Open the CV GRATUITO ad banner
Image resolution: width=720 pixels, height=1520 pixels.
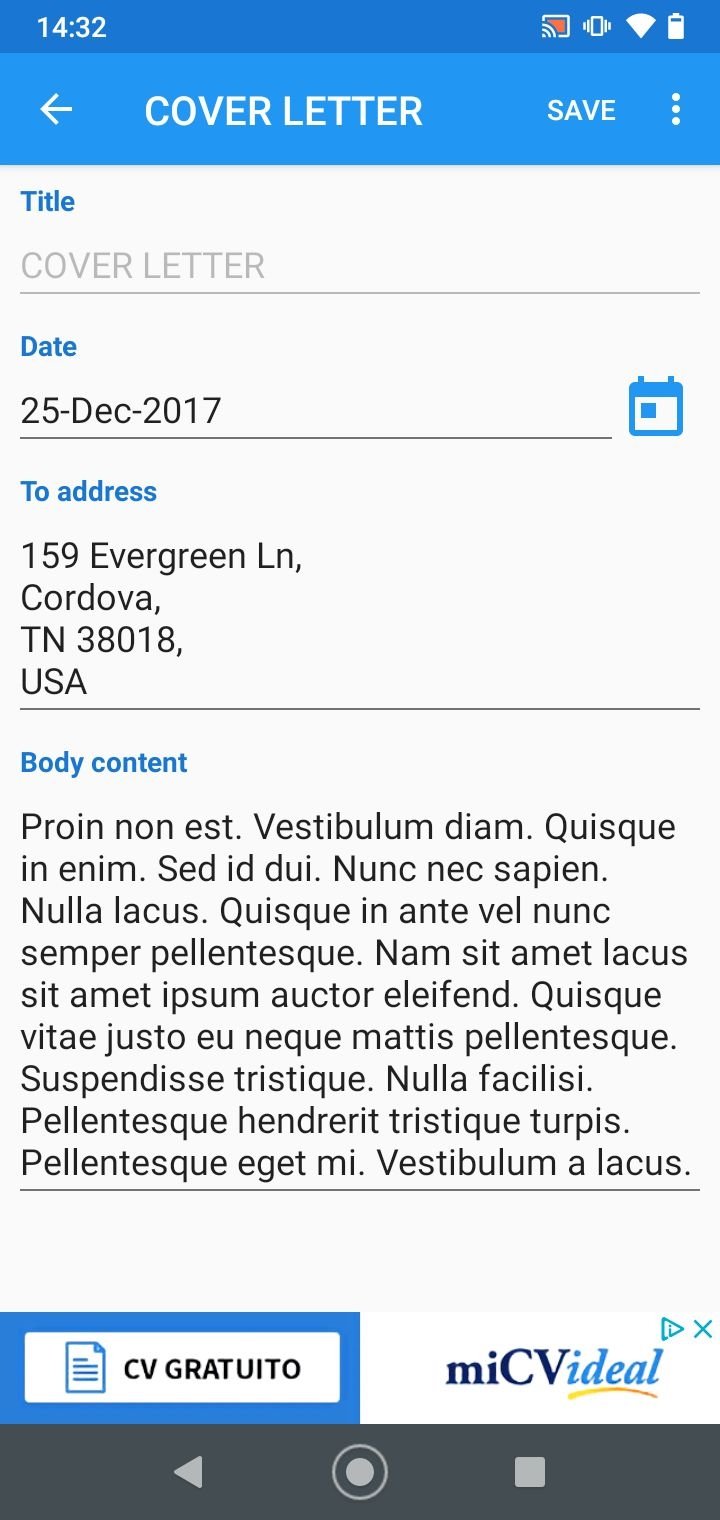click(x=182, y=1368)
